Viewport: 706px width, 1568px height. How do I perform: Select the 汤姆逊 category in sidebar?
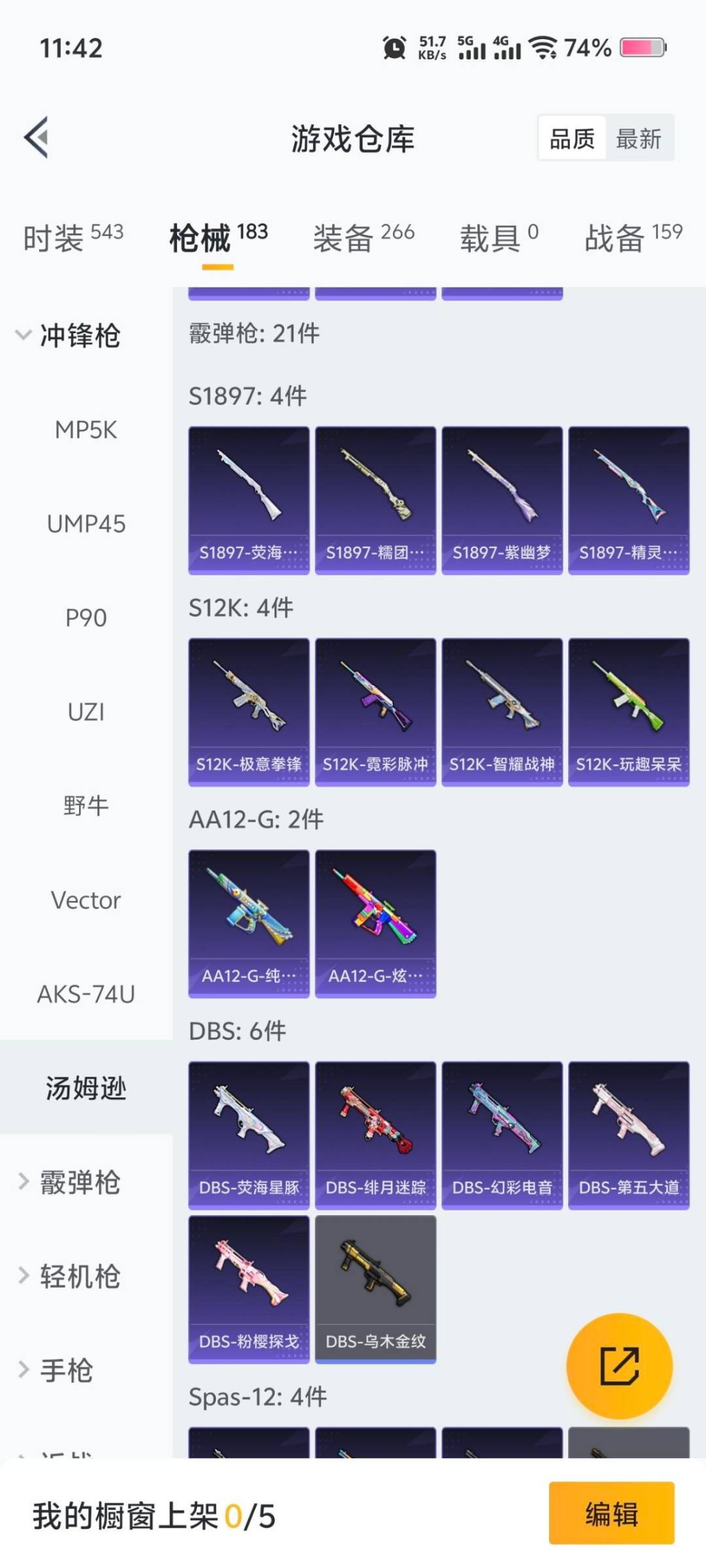click(85, 1088)
